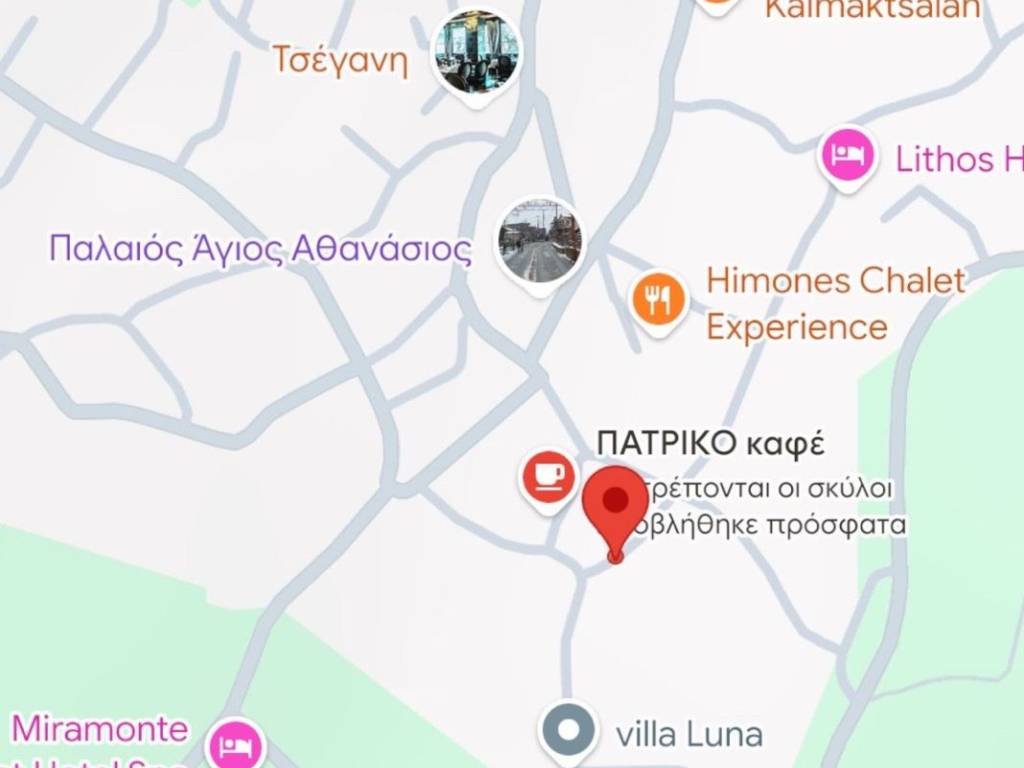Select the Himones Chalet Experience restaurant pin
Image resolution: width=1024 pixels, height=768 pixels.
point(658,300)
